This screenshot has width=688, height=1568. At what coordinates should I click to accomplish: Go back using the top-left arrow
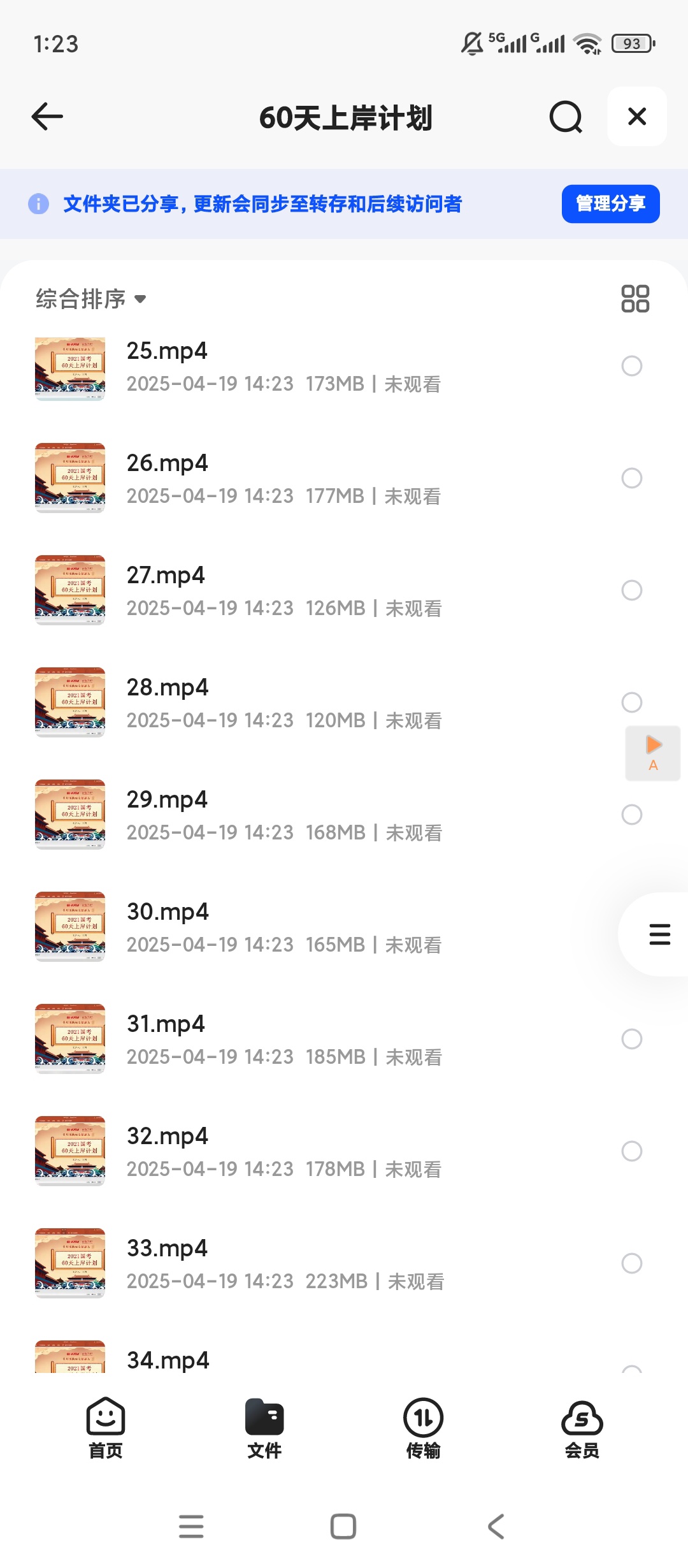(x=47, y=117)
